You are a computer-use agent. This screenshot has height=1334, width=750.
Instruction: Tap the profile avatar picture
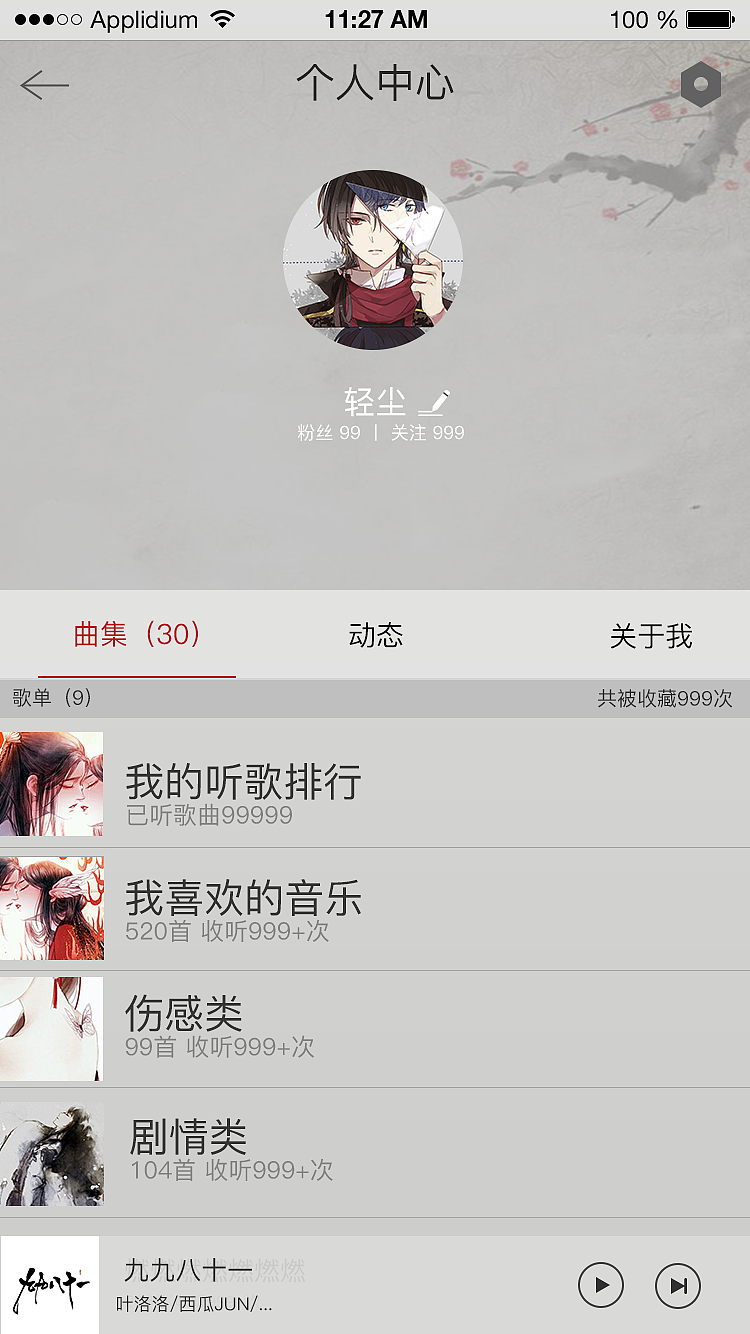click(373, 260)
